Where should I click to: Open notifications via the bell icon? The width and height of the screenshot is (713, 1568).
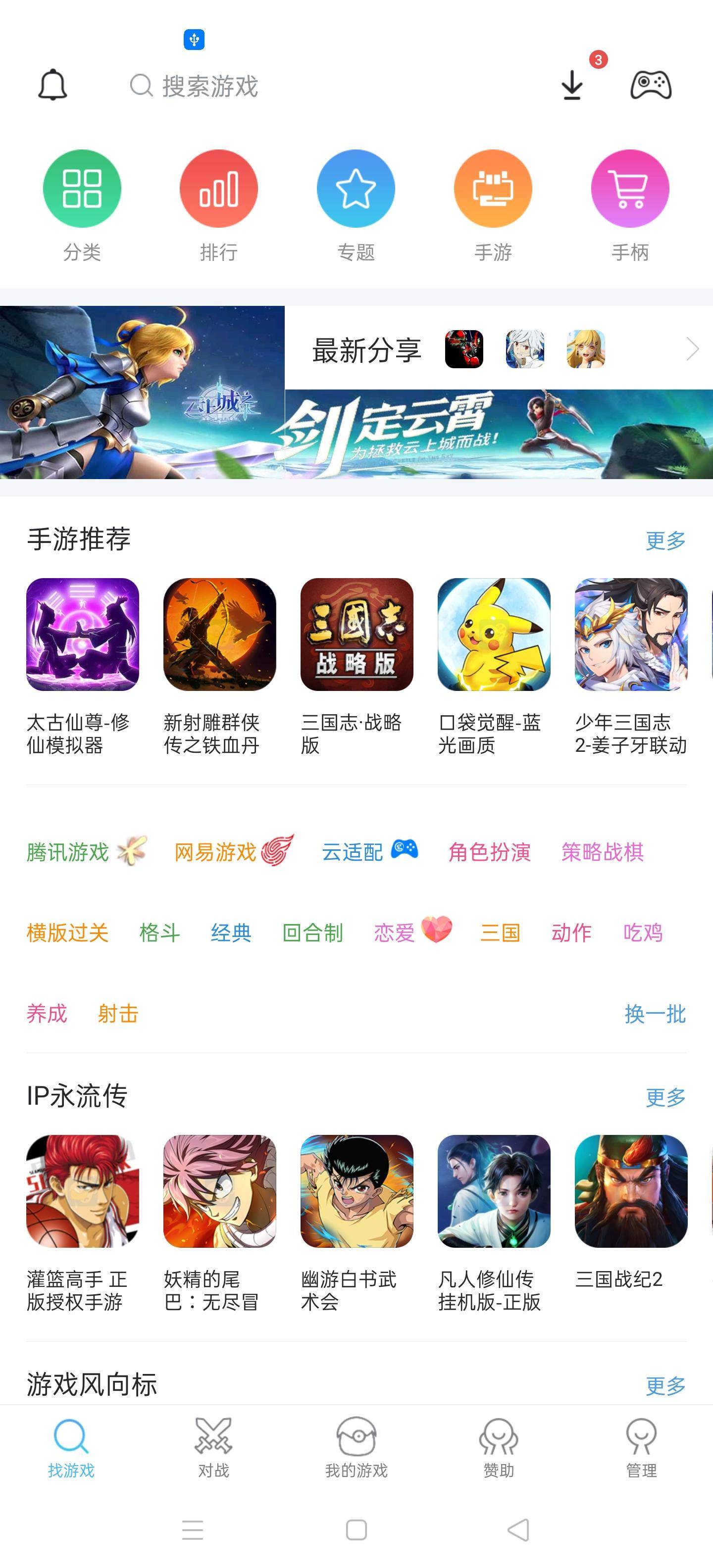click(x=52, y=85)
